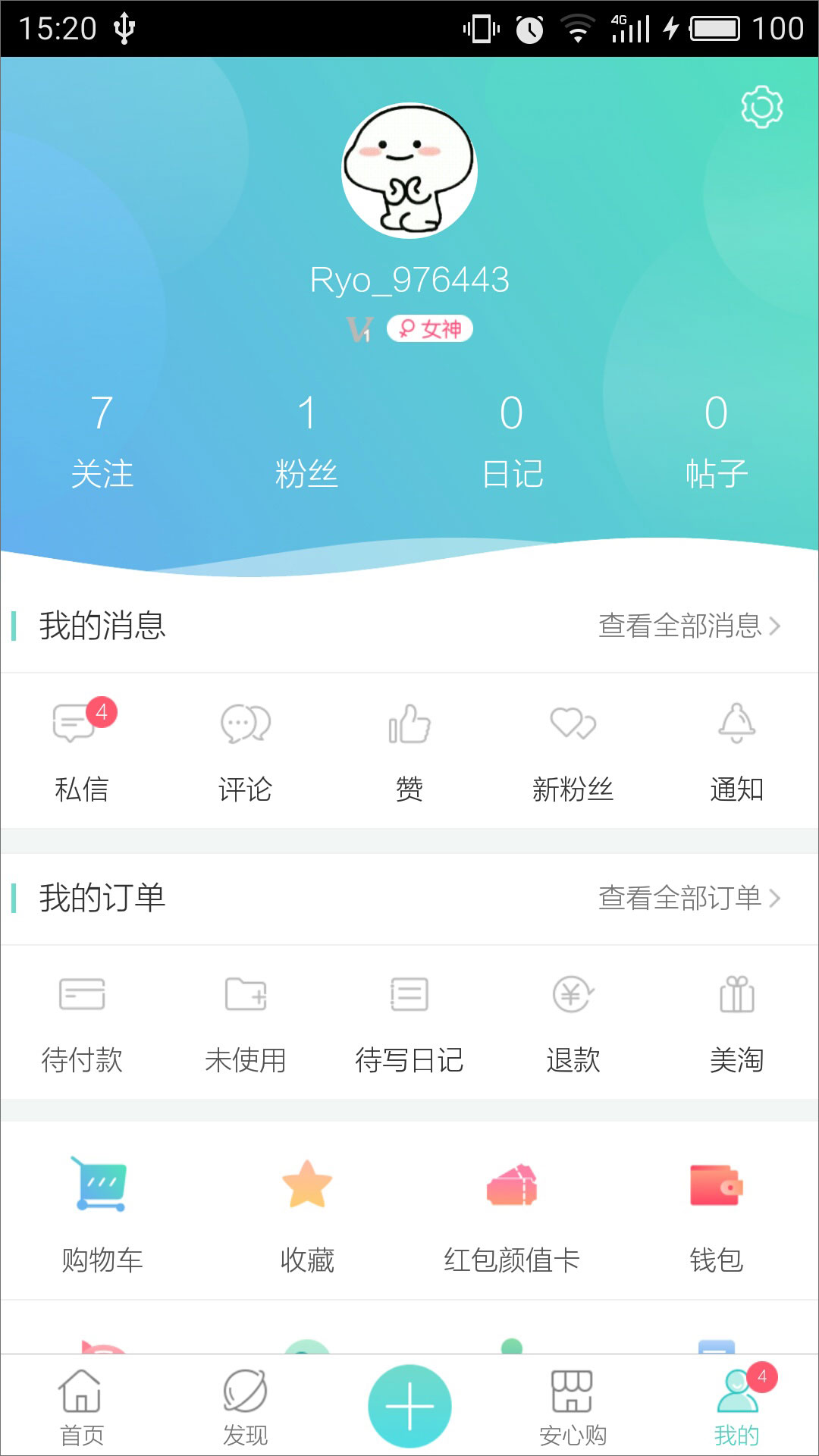Open 通知 notifications bell
Screen dimensions: 819x1456
coord(736,751)
